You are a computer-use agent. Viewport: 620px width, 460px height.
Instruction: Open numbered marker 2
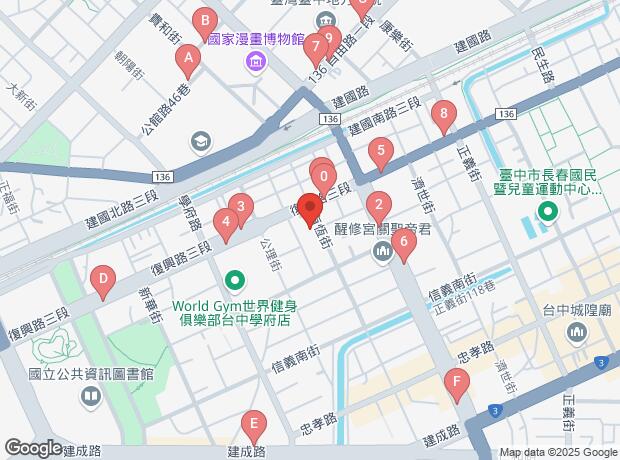(x=378, y=207)
